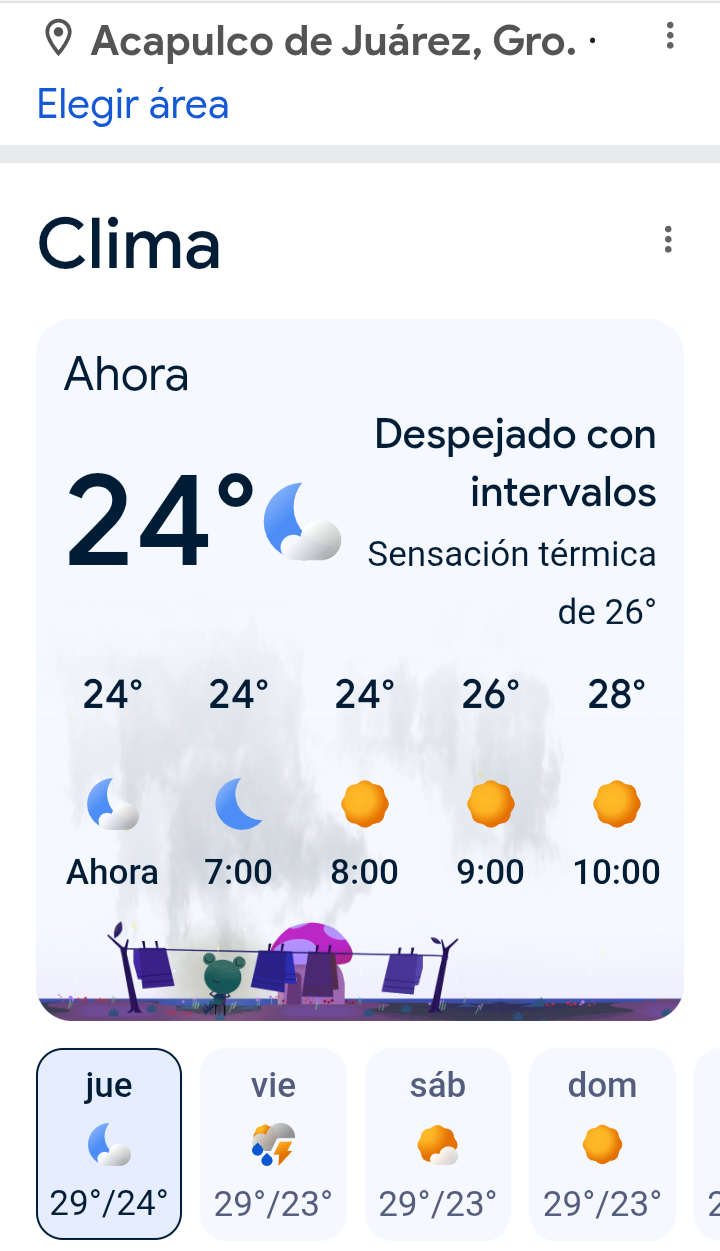
Task: Show the dom forecast
Action: tap(602, 1143)
